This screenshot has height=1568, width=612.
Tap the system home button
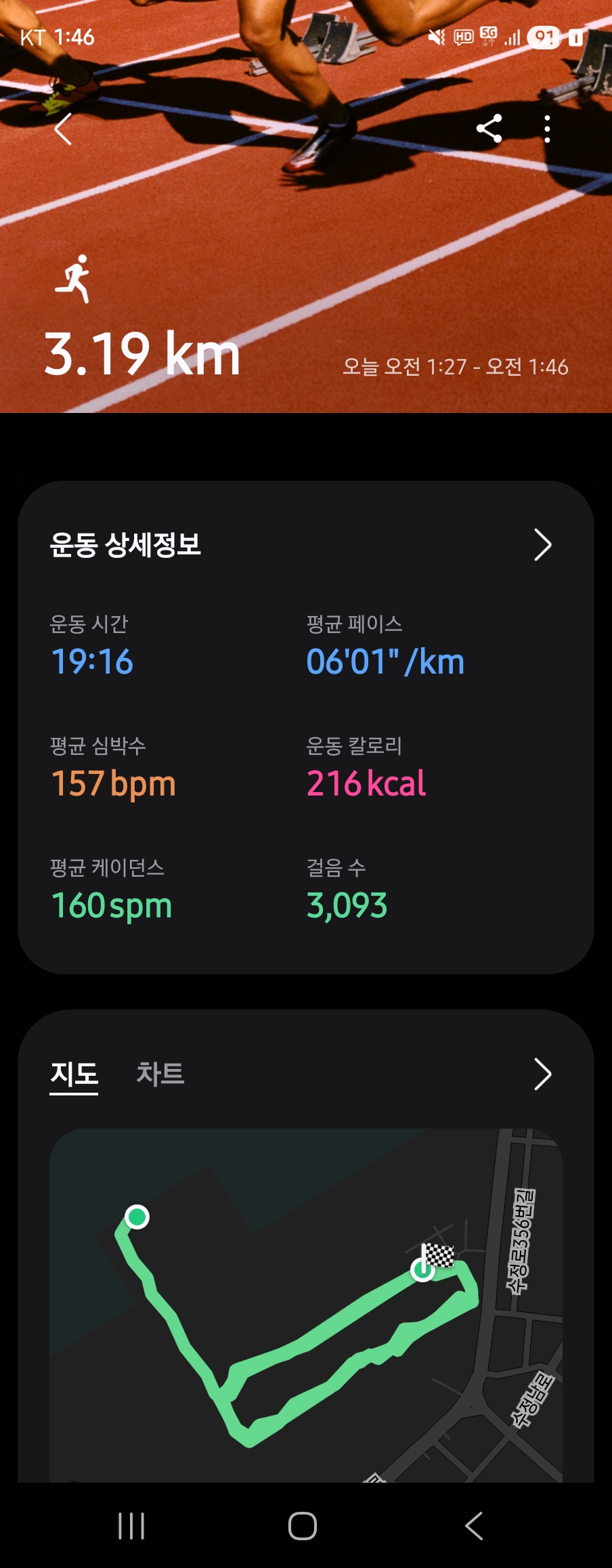[303, 1526]
